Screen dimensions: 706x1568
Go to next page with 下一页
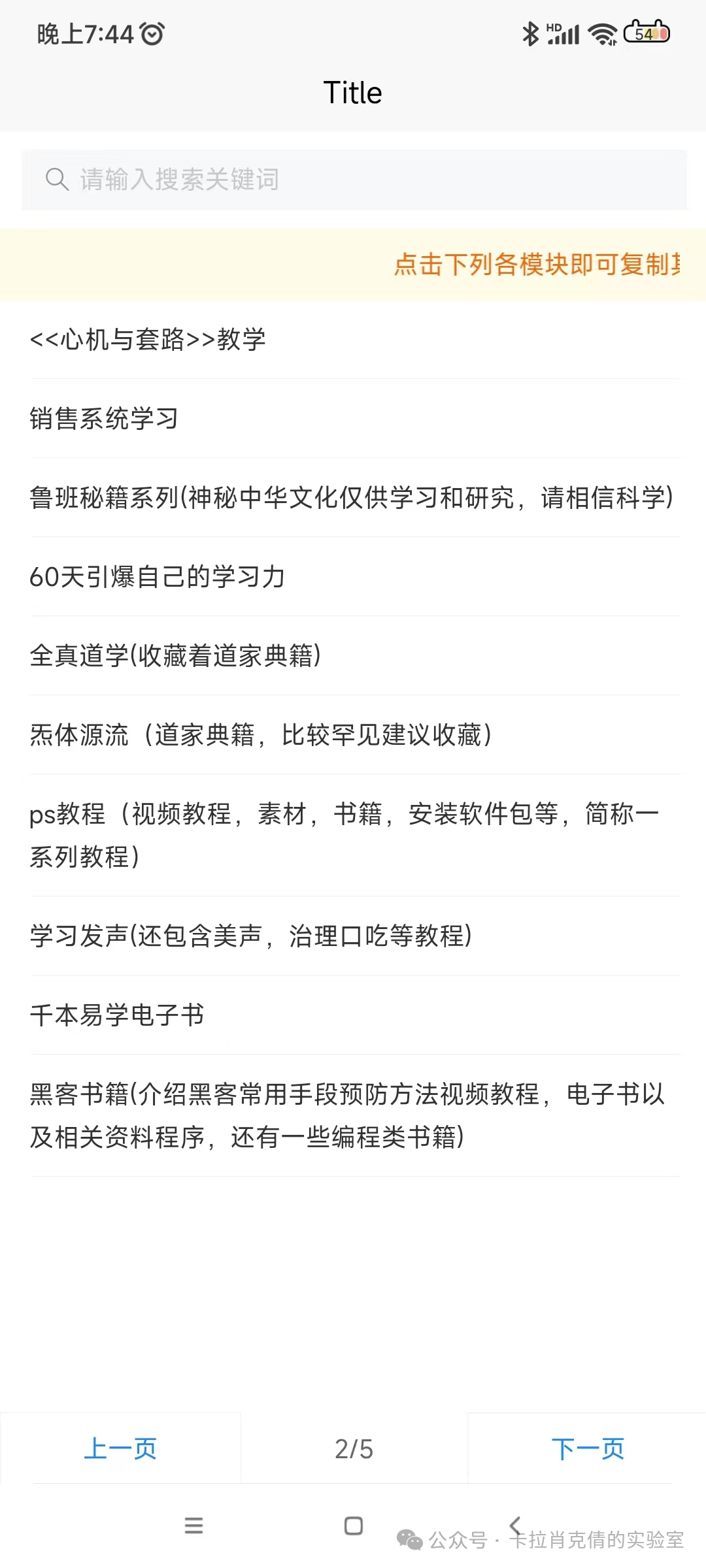coord(587,1448)
